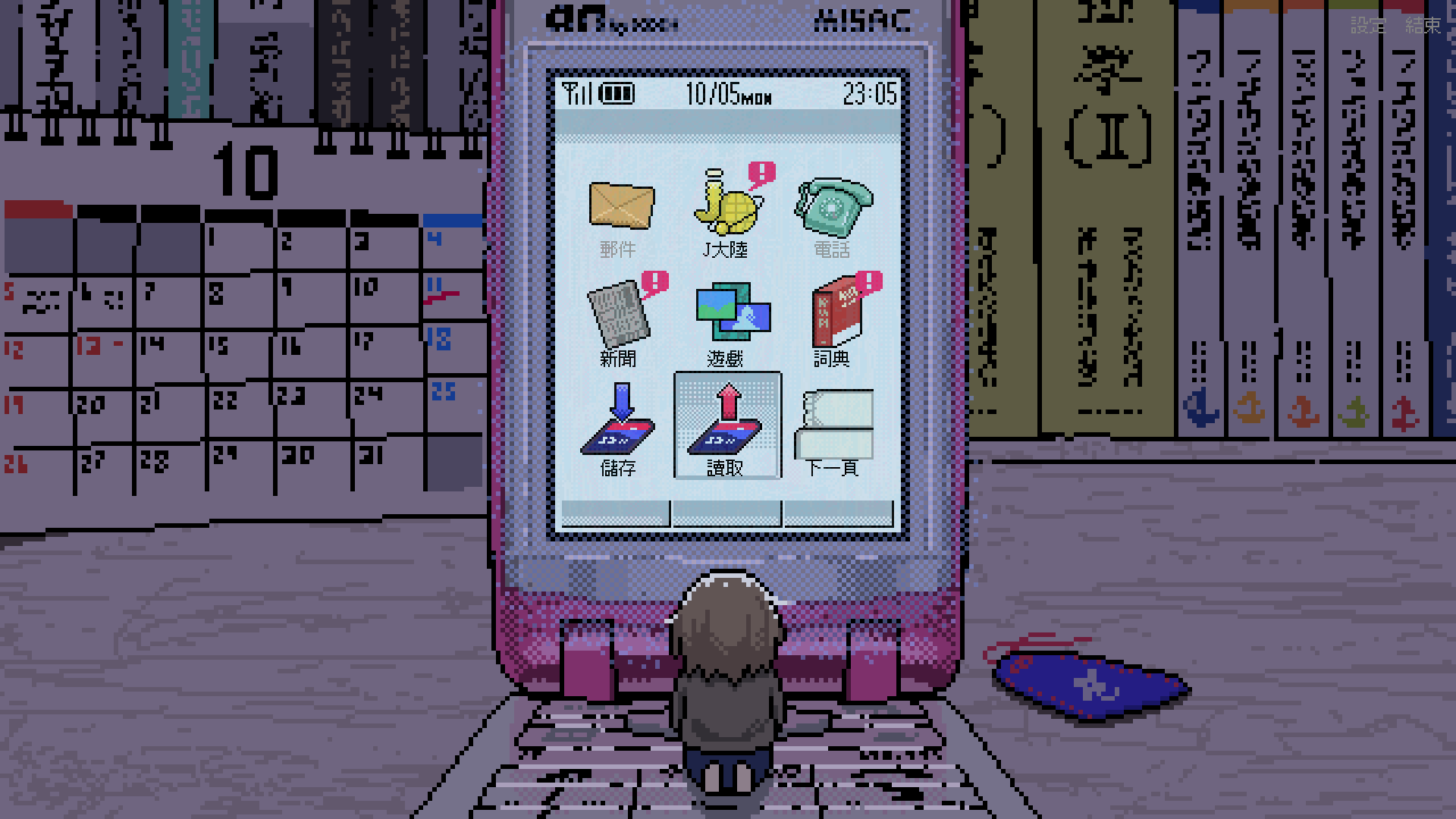Screen dimensions: 1456x819
Task: Go to 下一頁 next page
Action: pyautogui.click(x=833, y=430)
